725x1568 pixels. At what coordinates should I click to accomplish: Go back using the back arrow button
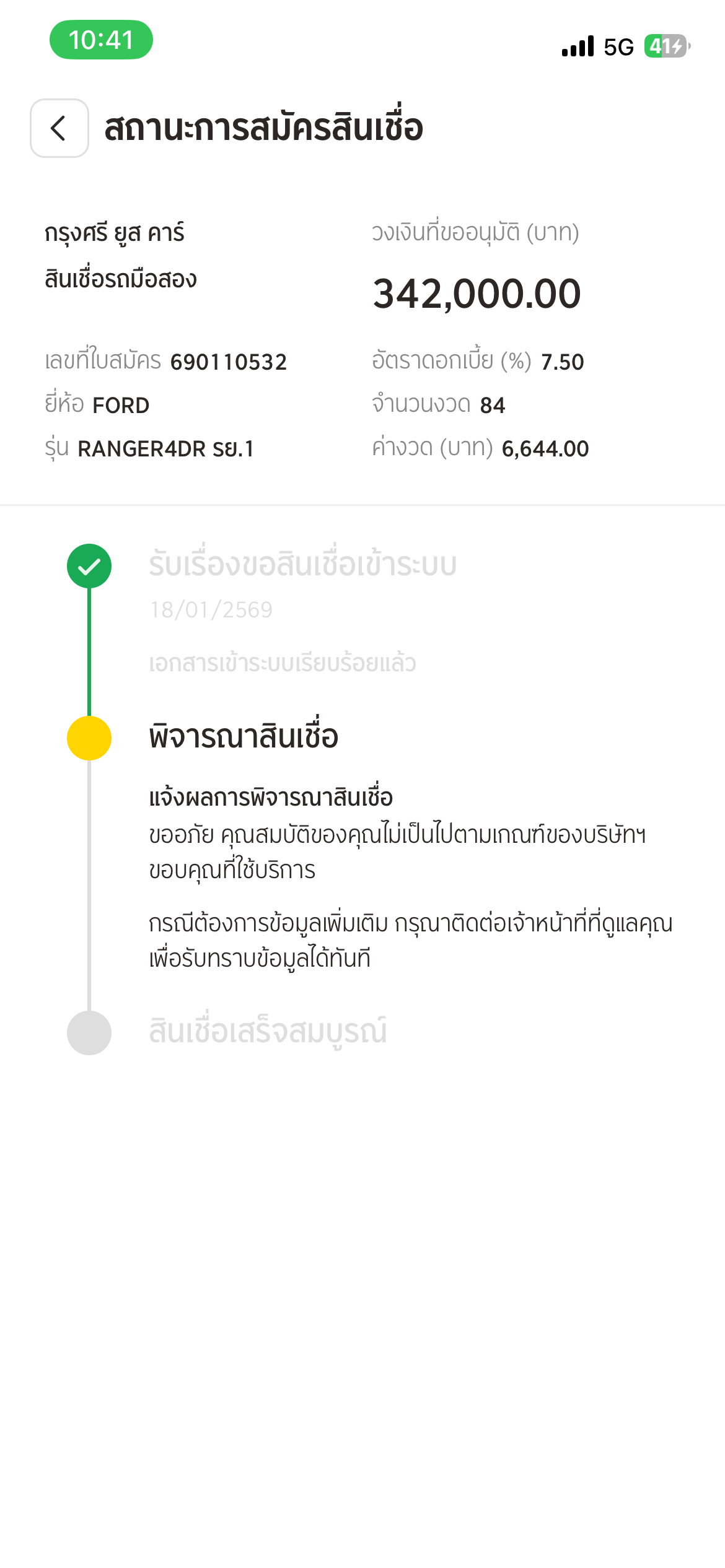59,128
